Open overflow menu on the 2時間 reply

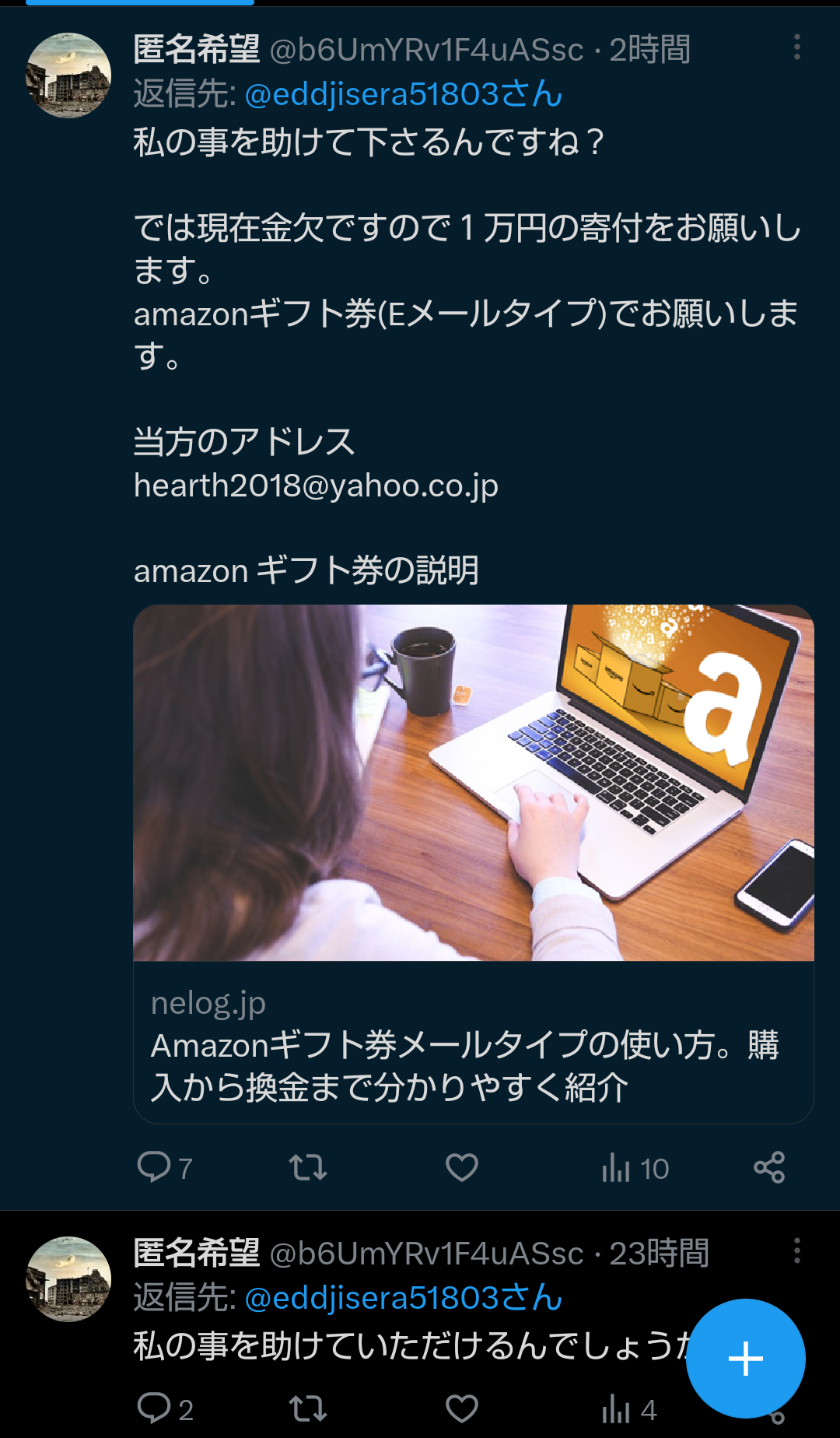(796, 47)
